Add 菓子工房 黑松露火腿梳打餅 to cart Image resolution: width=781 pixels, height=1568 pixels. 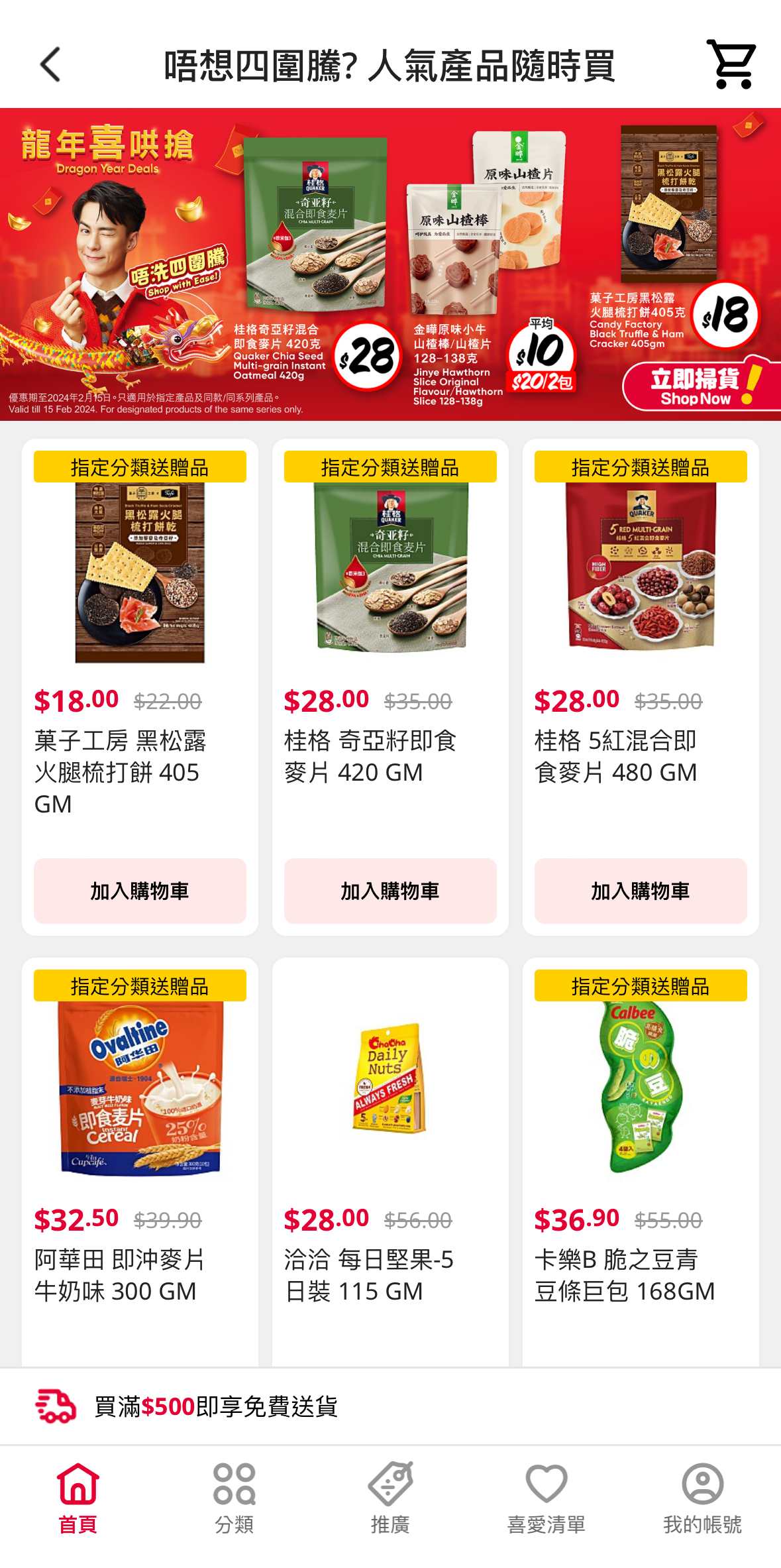140,891
